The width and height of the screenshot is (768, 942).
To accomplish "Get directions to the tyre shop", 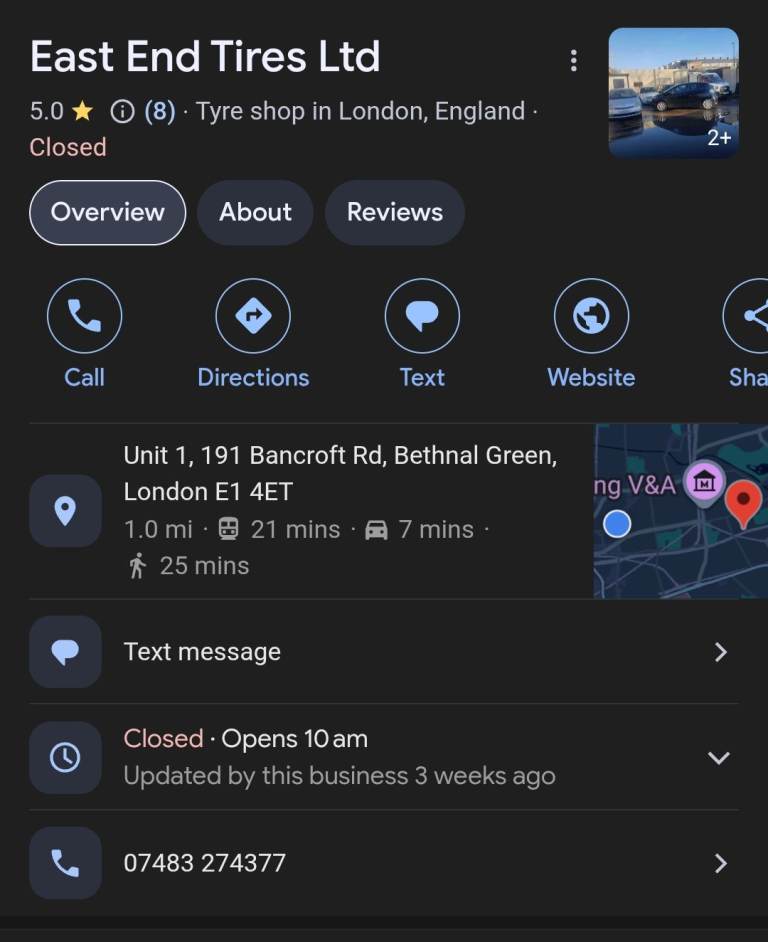I will click(x=253, y=317).
